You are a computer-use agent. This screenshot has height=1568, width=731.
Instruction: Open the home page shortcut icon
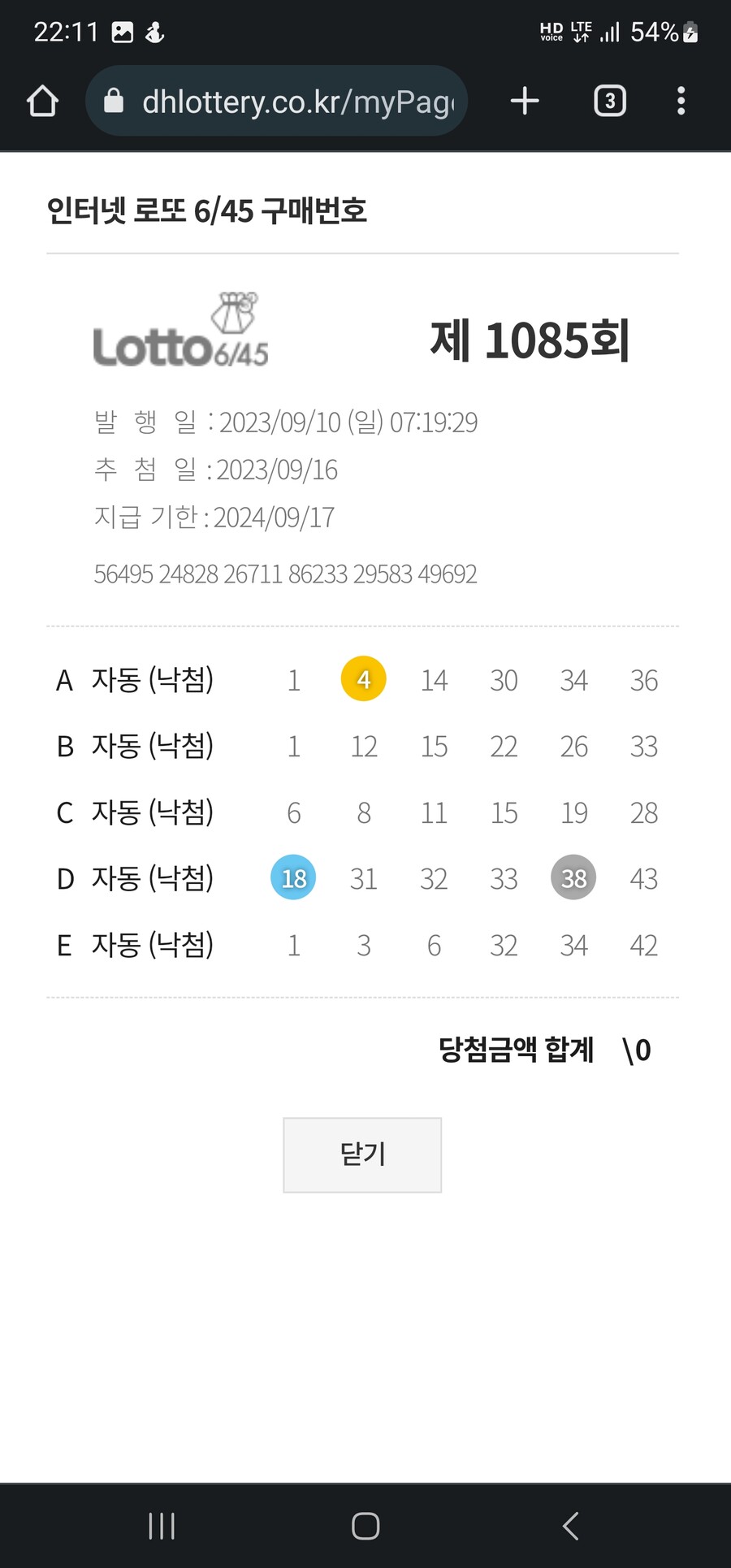pyautogui.click(x=42, y=101)
